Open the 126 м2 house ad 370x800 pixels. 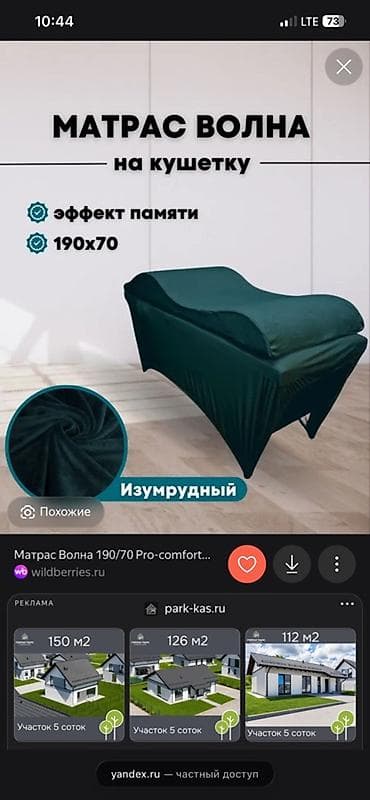pyautogui.click(x=185, y=685)
